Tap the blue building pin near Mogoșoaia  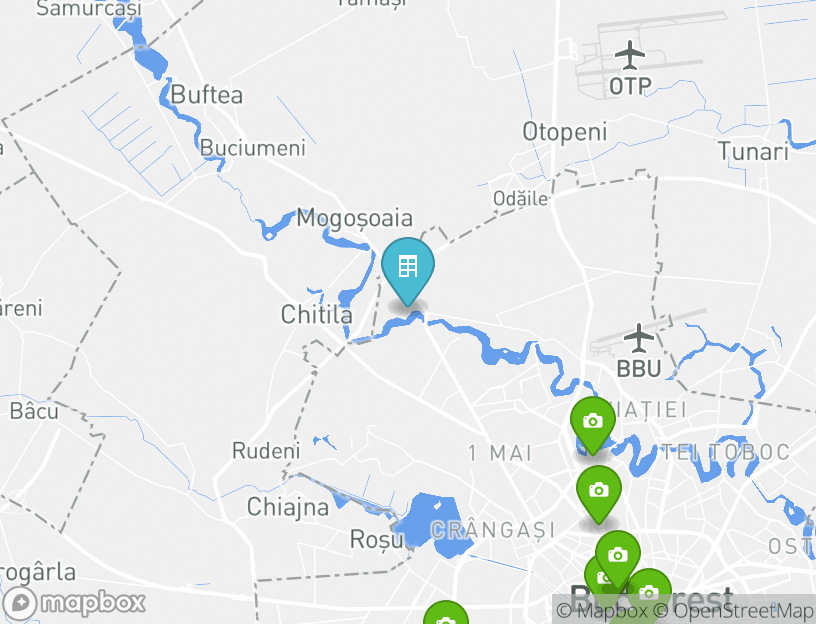coord(408,268)
